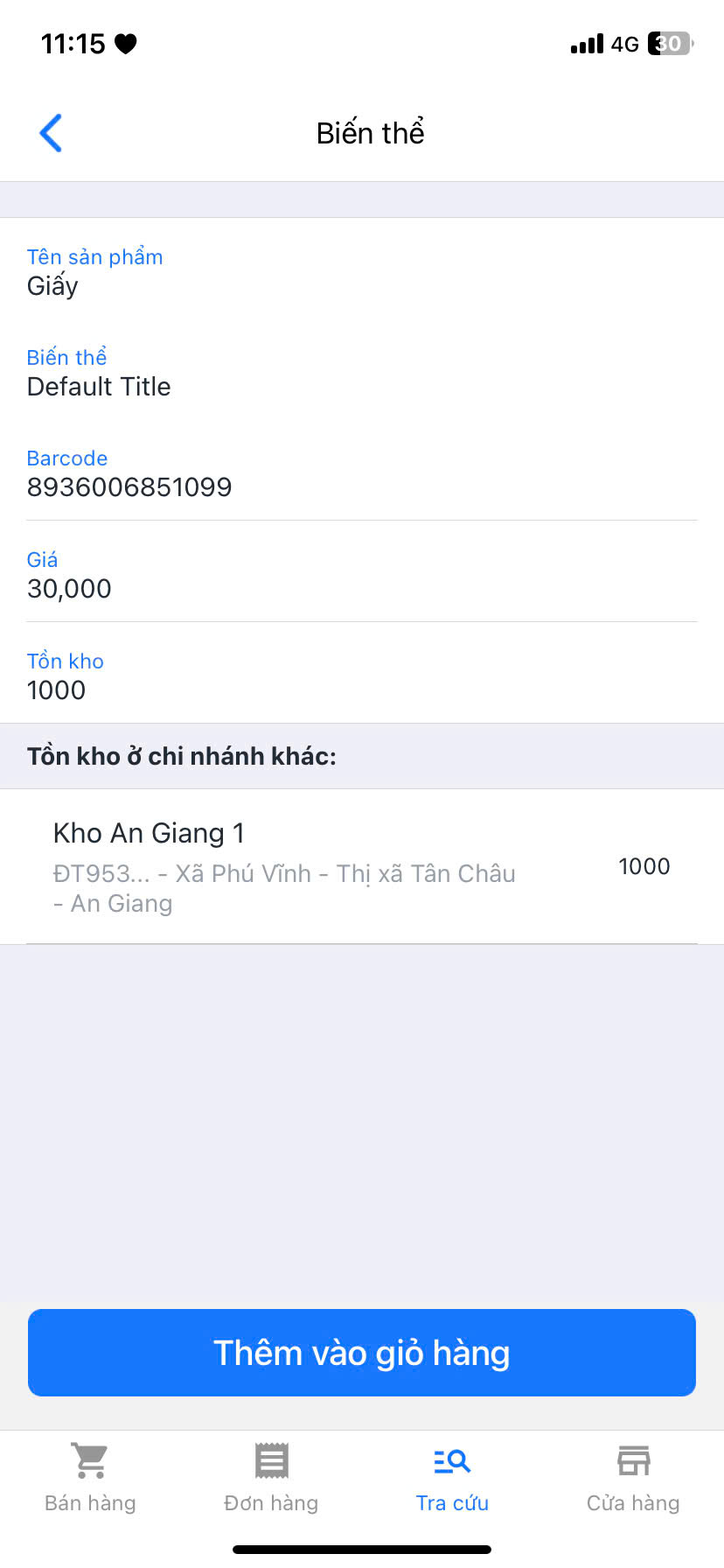
Task: Switch to the Bán hàng tab
Action: (x=90, y=1478)
